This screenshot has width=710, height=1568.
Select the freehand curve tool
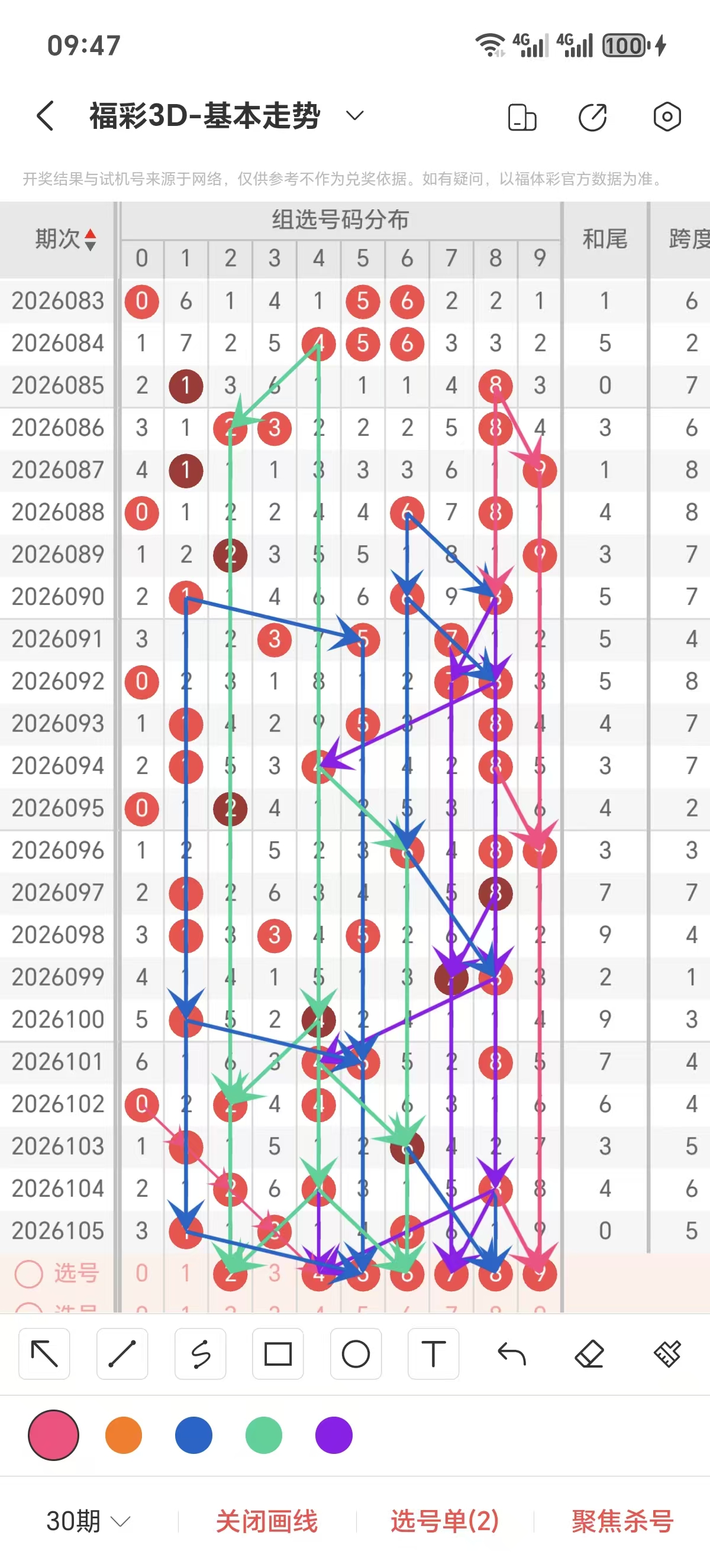pyautogui.click(x=201, y=1354)
